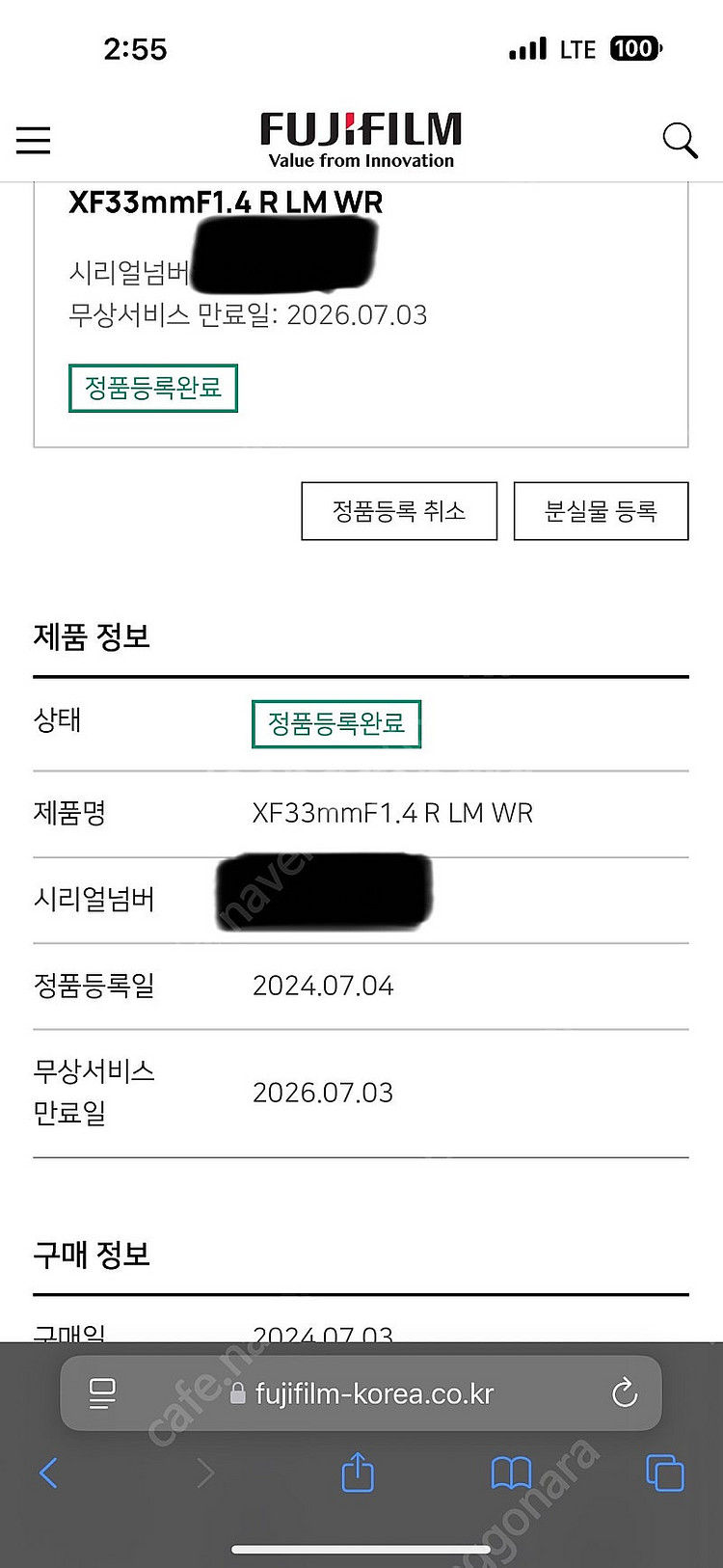Show all open Safari tabs
723x1568 pixels.
(664, 1473)
